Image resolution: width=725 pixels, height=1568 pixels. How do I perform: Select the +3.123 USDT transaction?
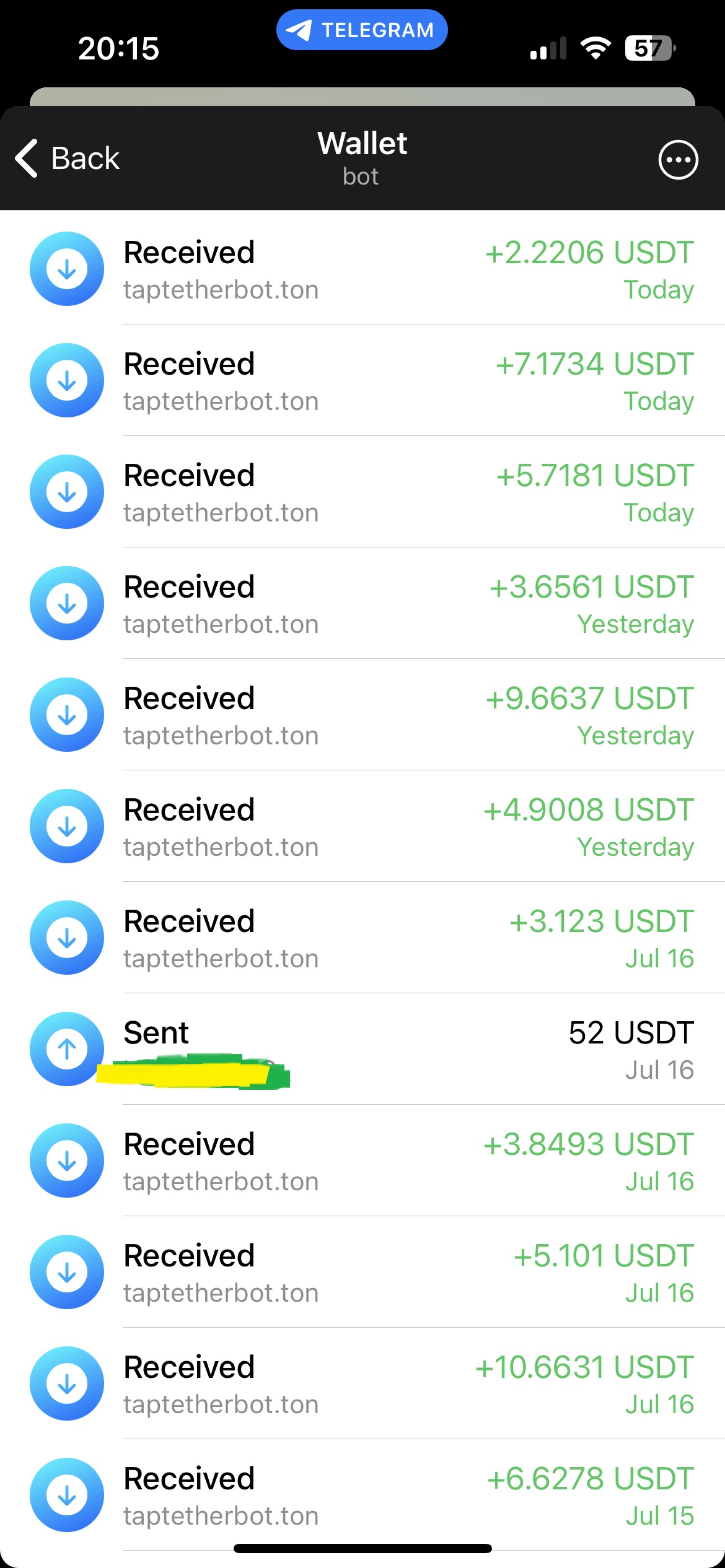pyautogui.click(x=362, y=938)
